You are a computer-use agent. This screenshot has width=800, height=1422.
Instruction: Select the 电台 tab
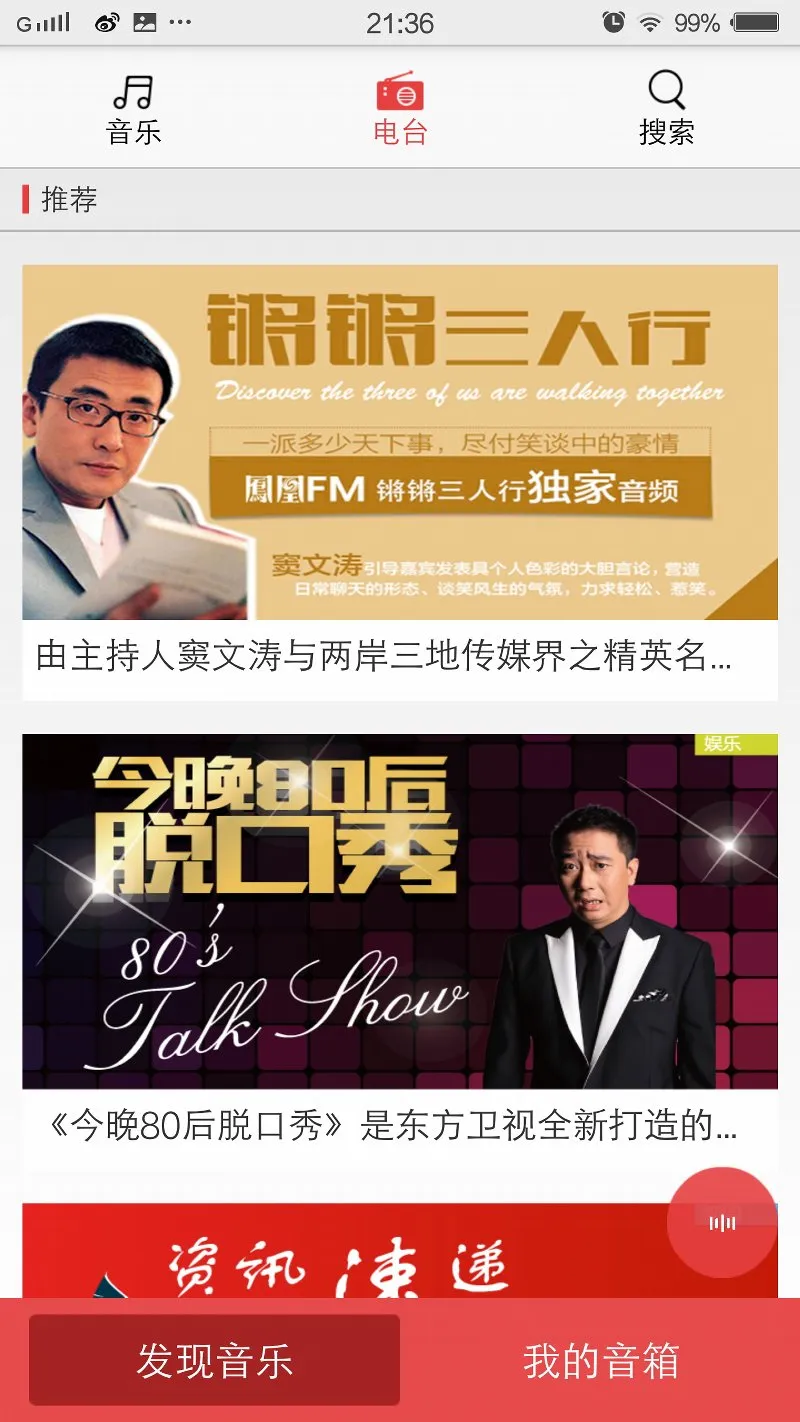coord(400,110)
